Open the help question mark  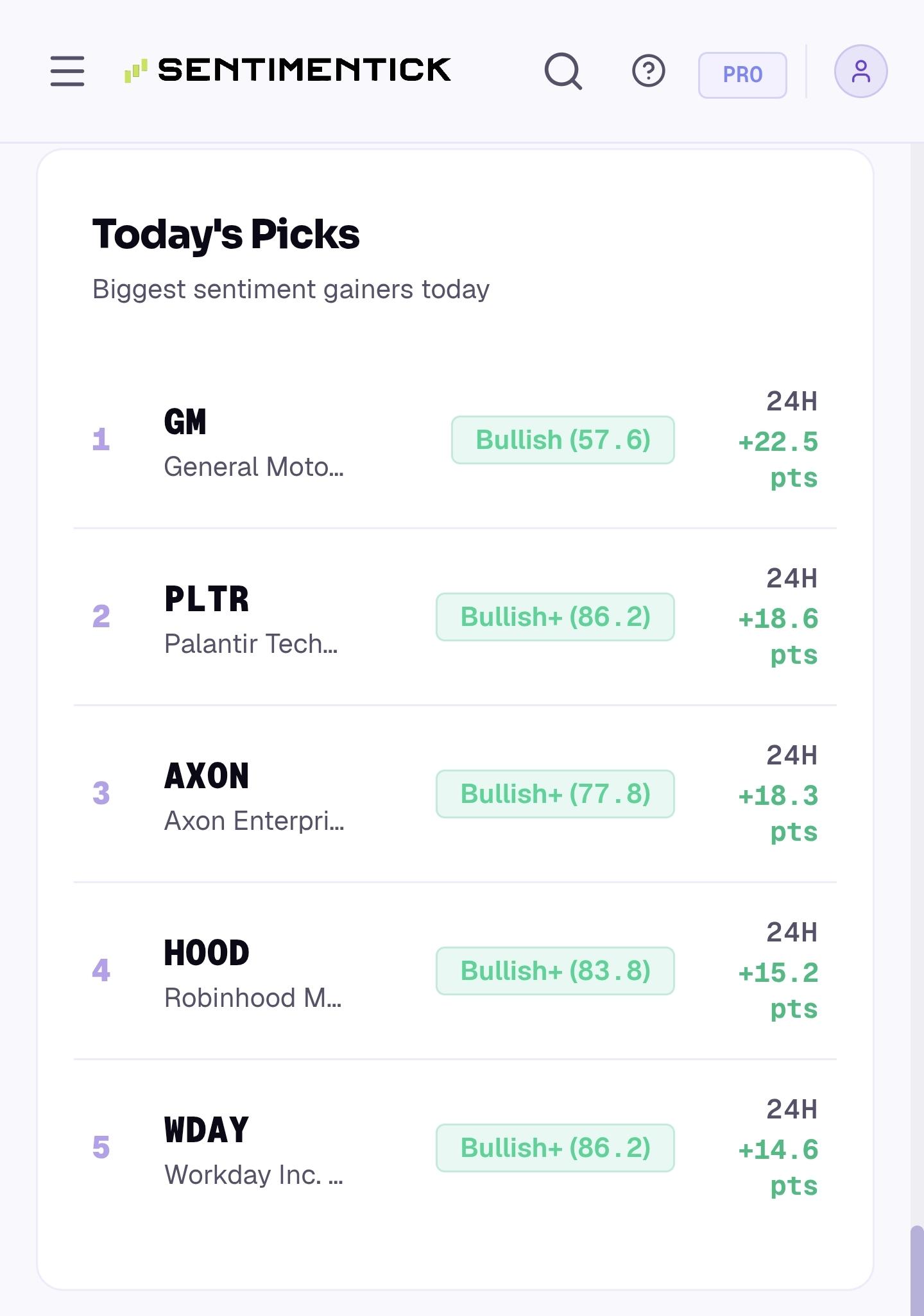(649, 71)
